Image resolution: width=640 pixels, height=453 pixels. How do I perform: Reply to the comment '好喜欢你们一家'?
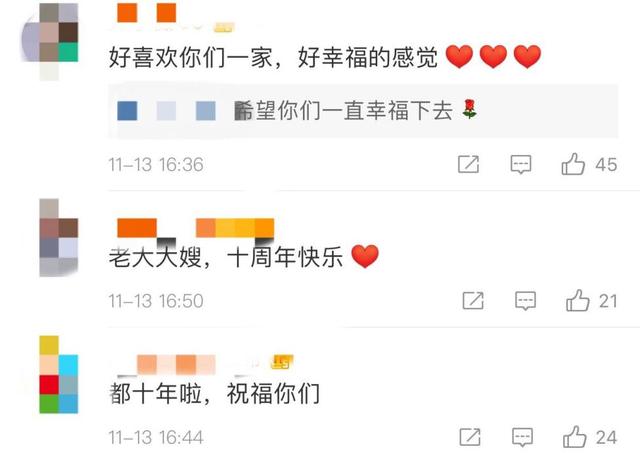[521, 165]
